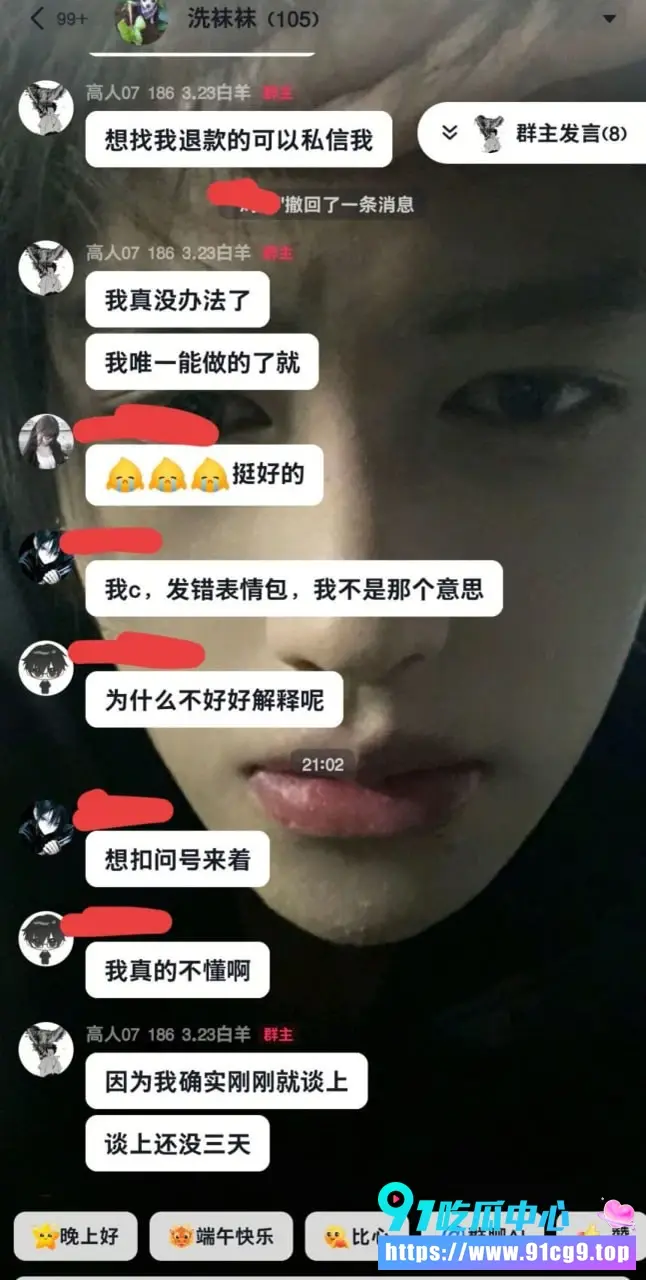
Task: Send the 端午快乐 quick reply
Action: tap(221, 1236)
